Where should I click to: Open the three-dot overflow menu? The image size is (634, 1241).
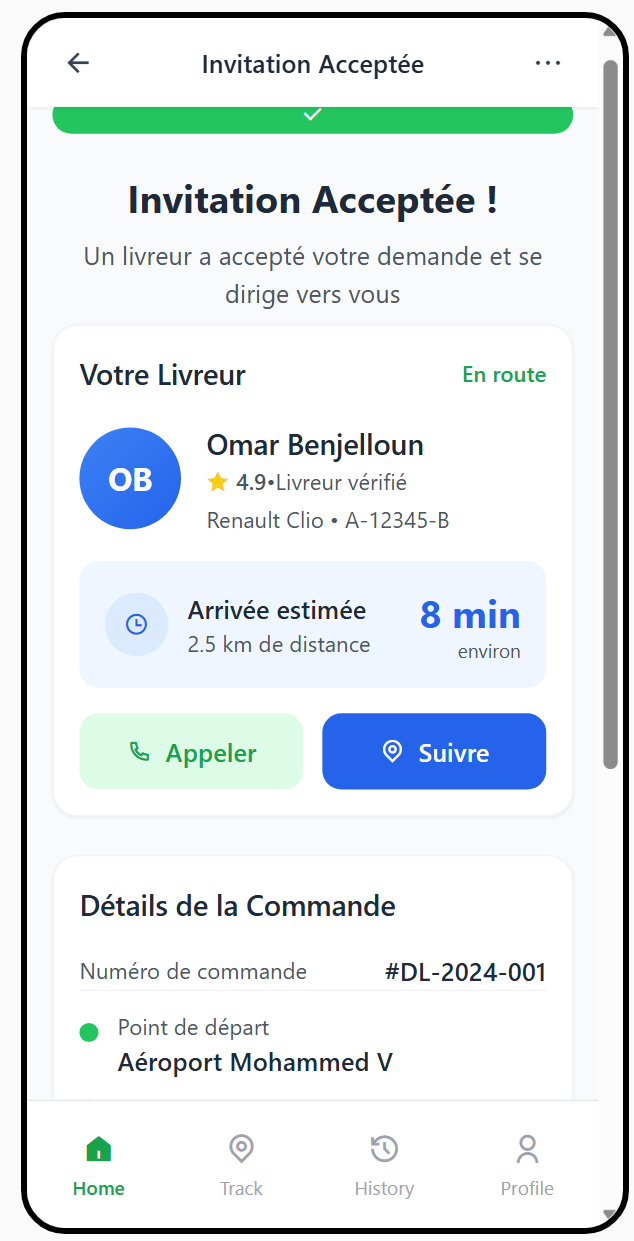click(547, 63)
